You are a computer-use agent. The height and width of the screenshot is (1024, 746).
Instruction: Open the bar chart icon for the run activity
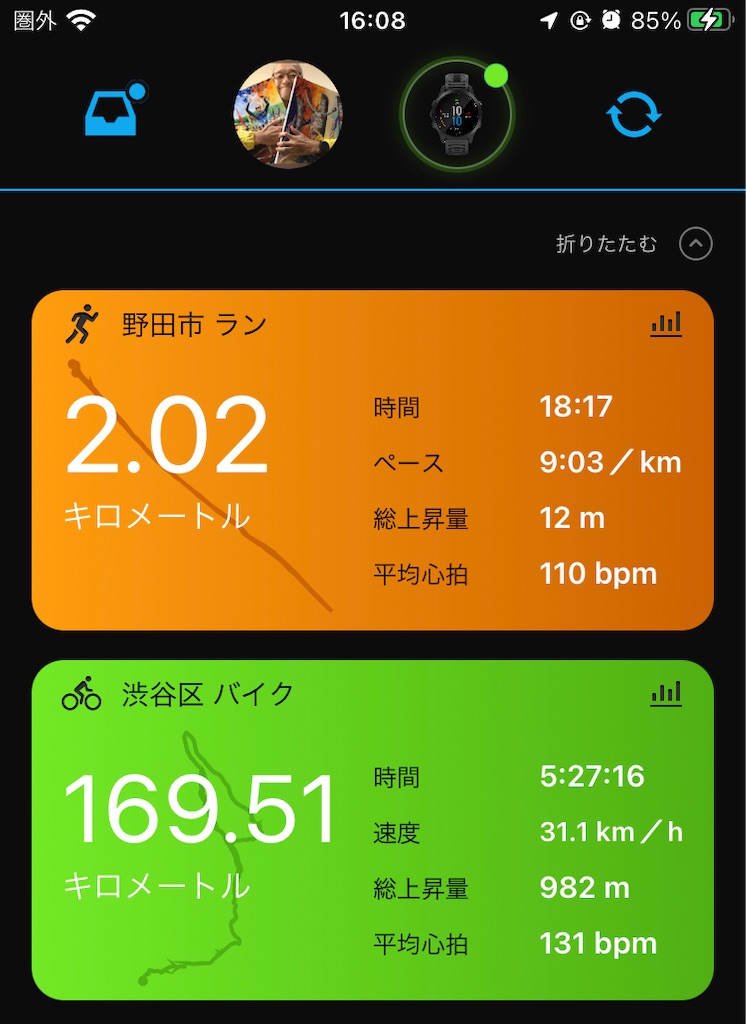click(x=666, y=324)
